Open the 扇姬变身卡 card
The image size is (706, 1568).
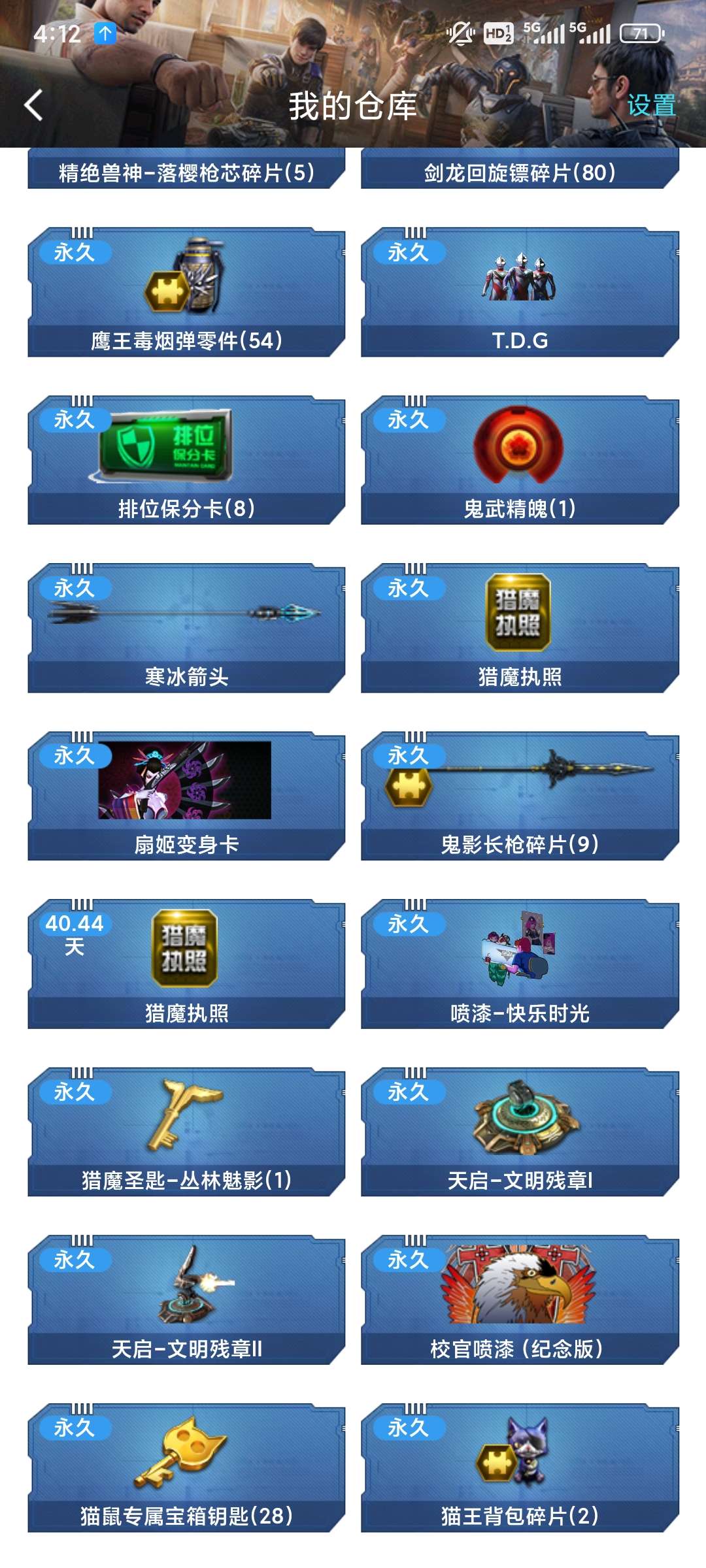tap(186, 796)
